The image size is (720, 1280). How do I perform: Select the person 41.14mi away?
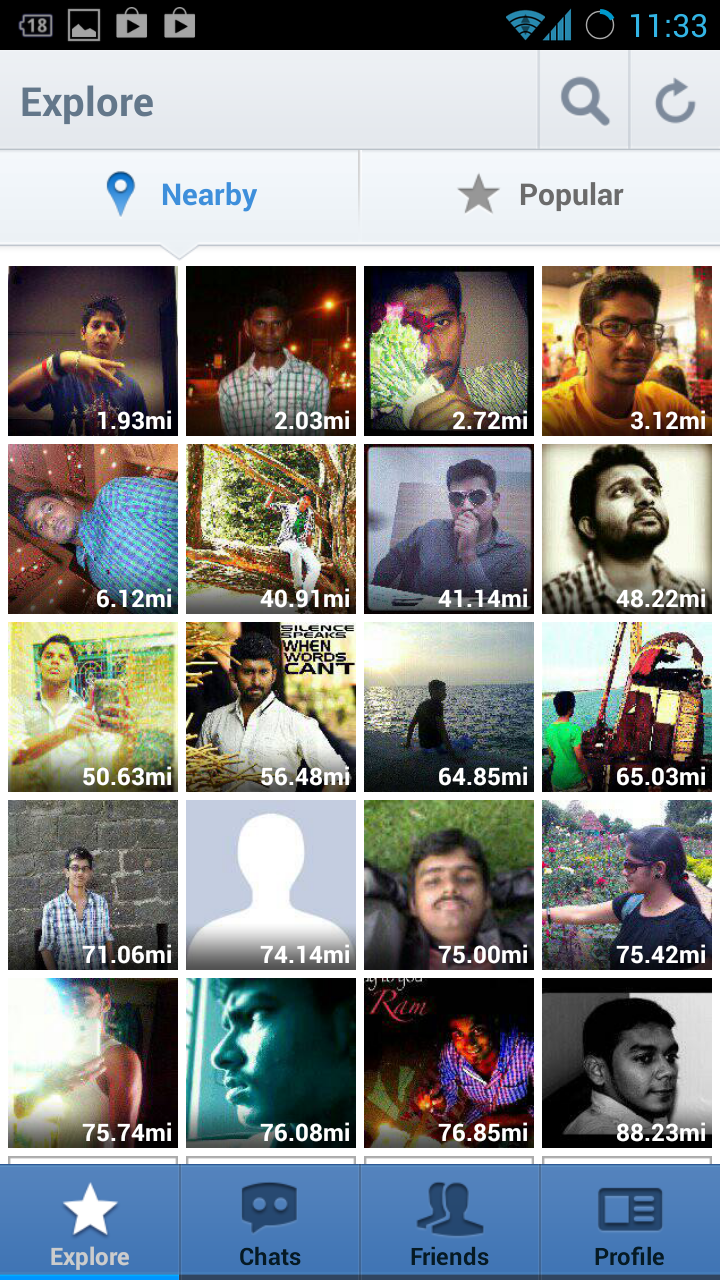click(x=449, y=529)
